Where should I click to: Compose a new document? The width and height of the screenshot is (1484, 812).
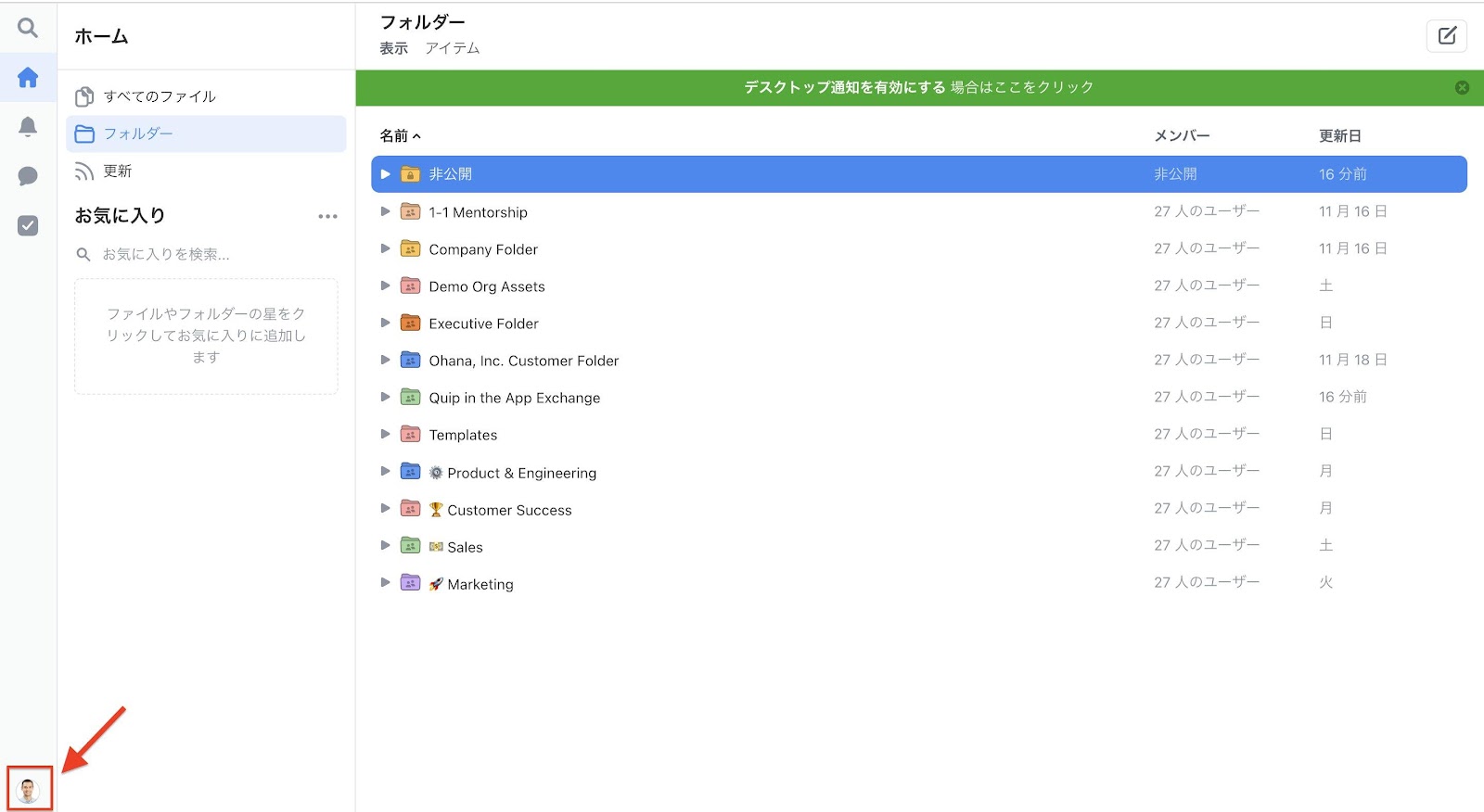point(1446,36)
